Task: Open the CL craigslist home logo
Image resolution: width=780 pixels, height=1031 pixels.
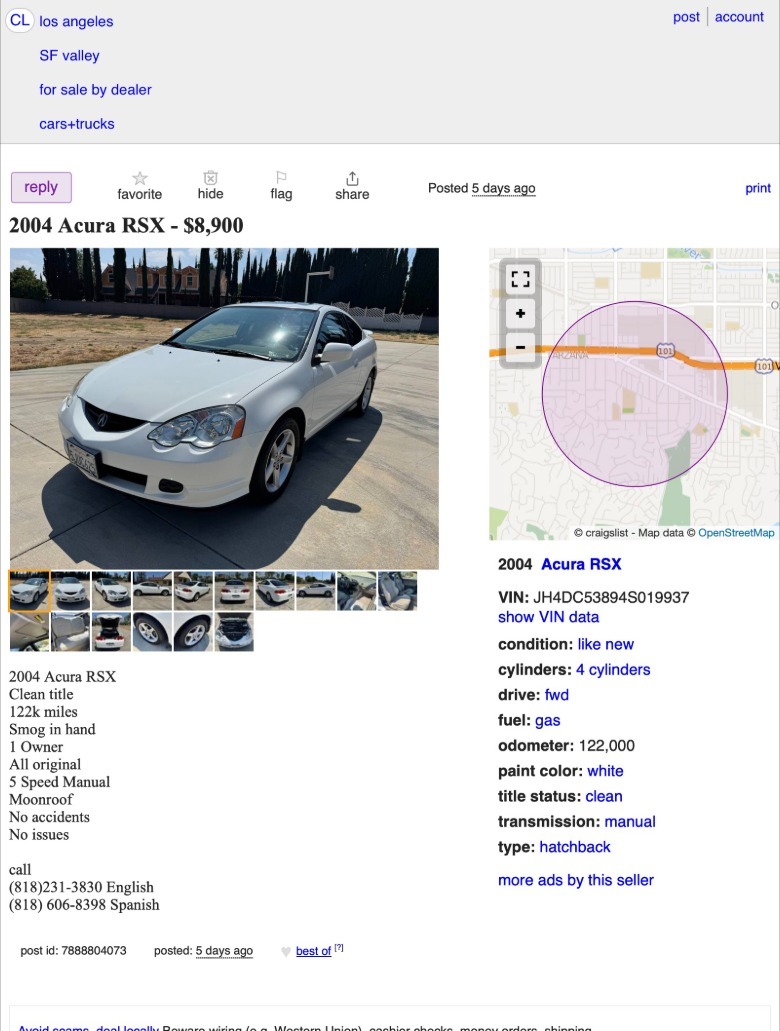Action: [20, 20]
